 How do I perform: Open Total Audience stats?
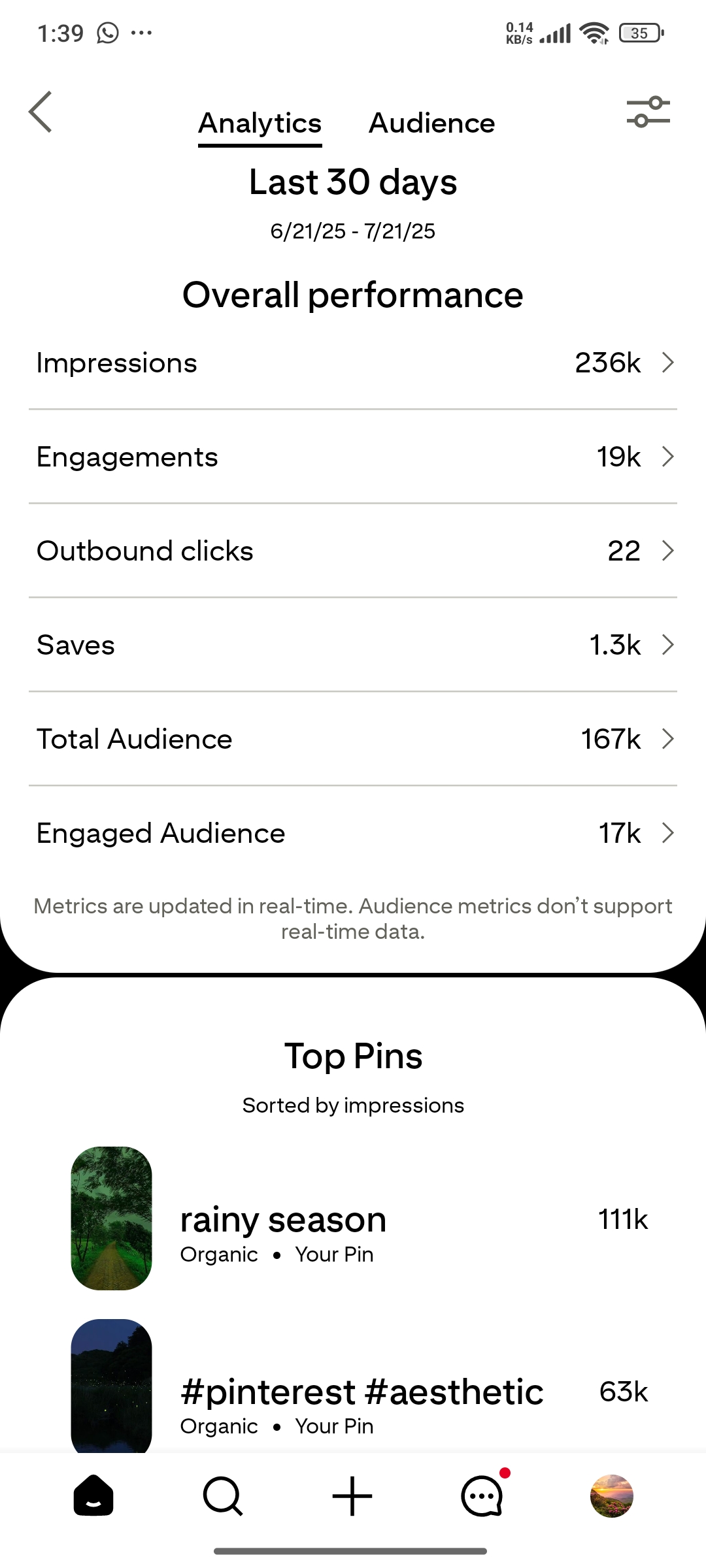click(x=353, y=739)
